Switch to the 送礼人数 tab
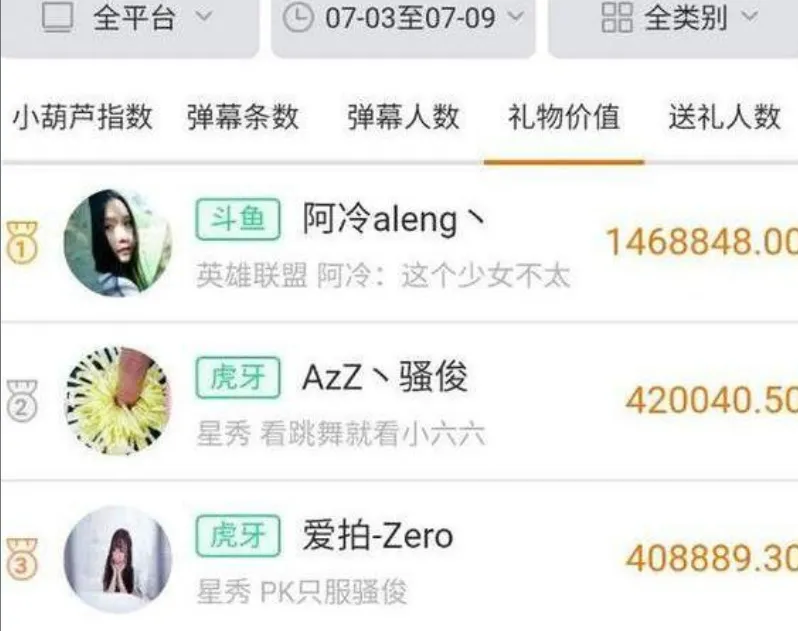Viewport: 798px width, 631px height. pyautogui.click(x=724, y=117)
